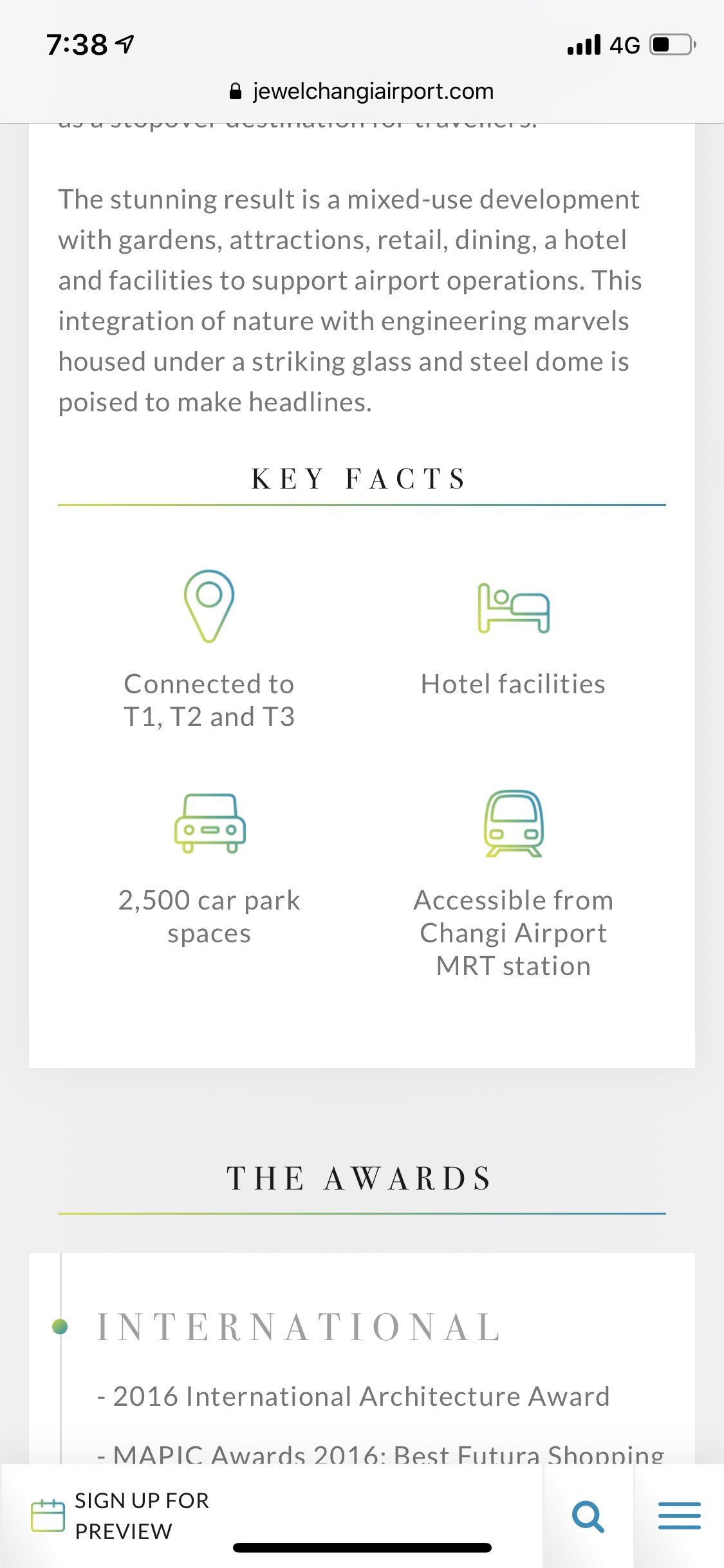This screenshot has width=724, height=1568.
Task: Open the site search magnifier
Action: coord(588,1517)
